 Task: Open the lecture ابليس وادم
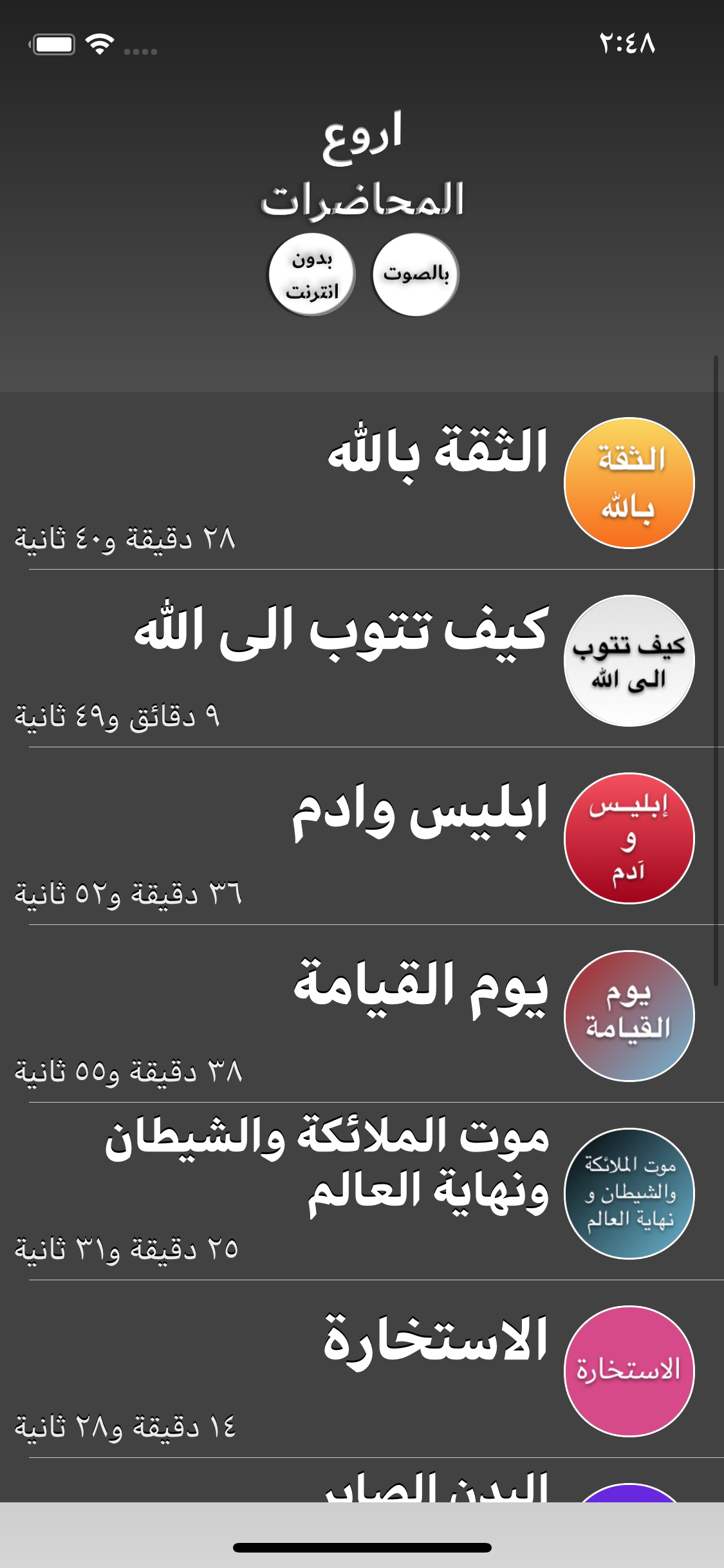[362, 836]
